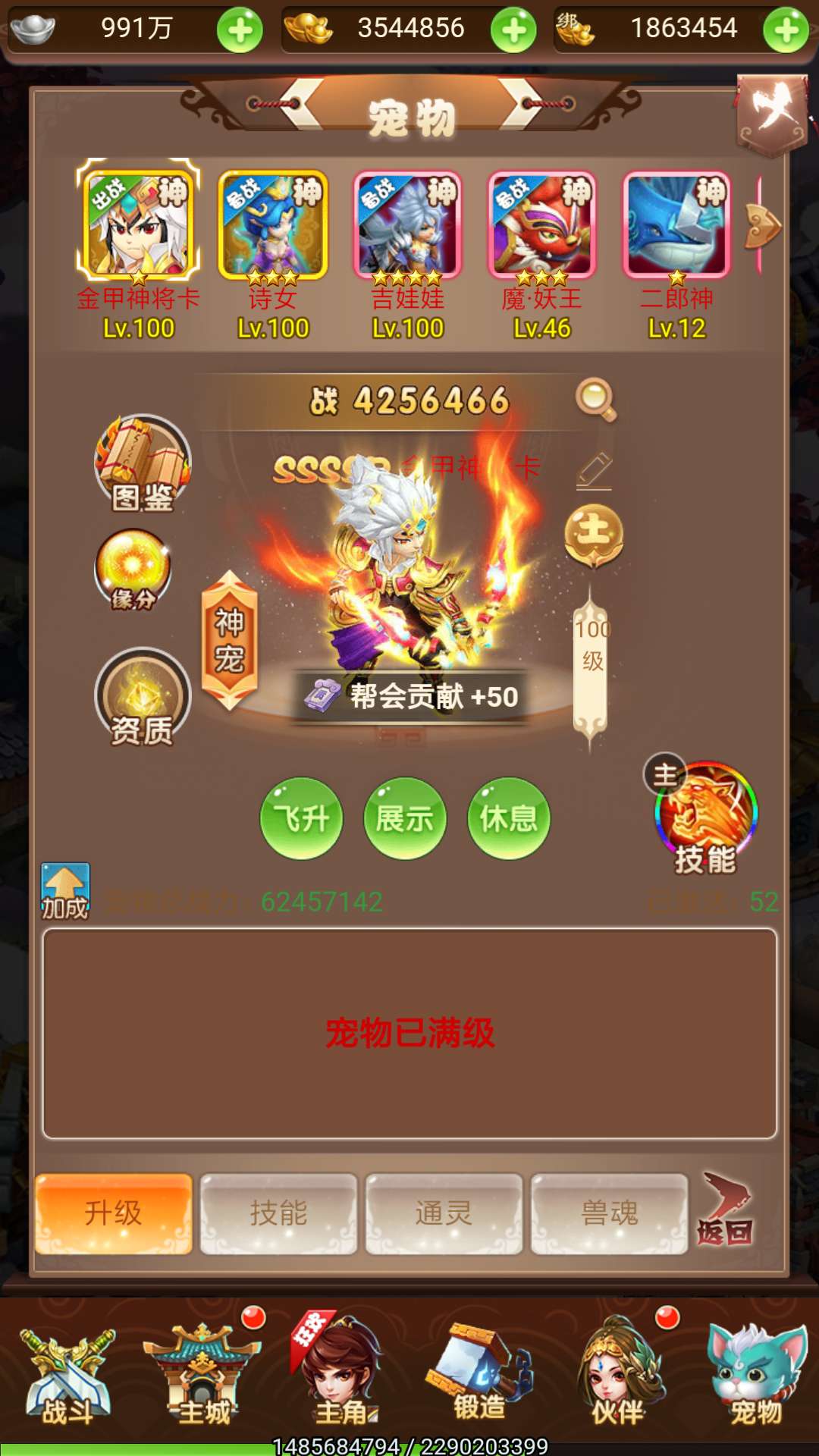Screen dimensions: 819x1456
Task: View the pet's 资质 aptitude
Action: [143, 697]
